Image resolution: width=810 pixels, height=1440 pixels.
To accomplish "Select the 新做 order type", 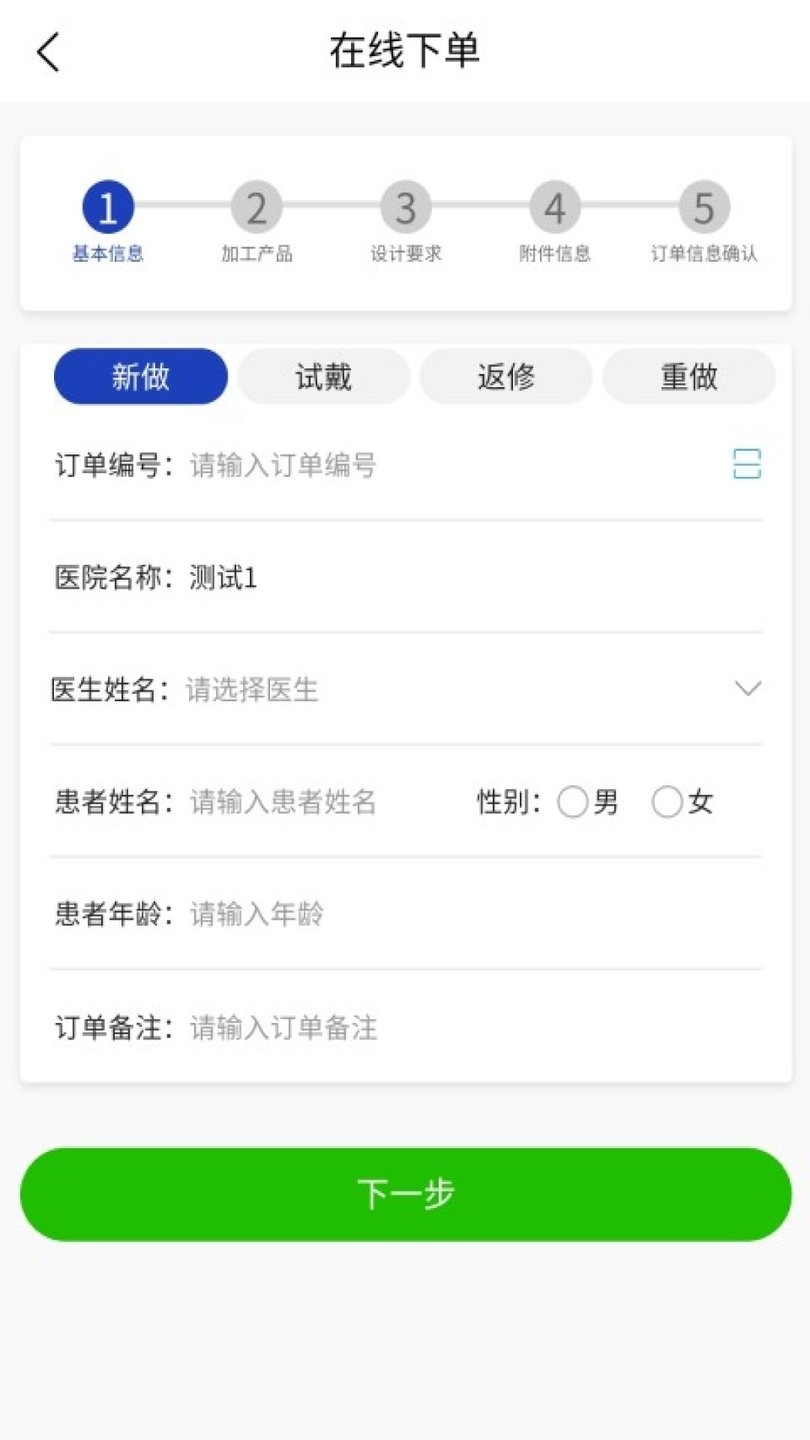I will (140, 376).
